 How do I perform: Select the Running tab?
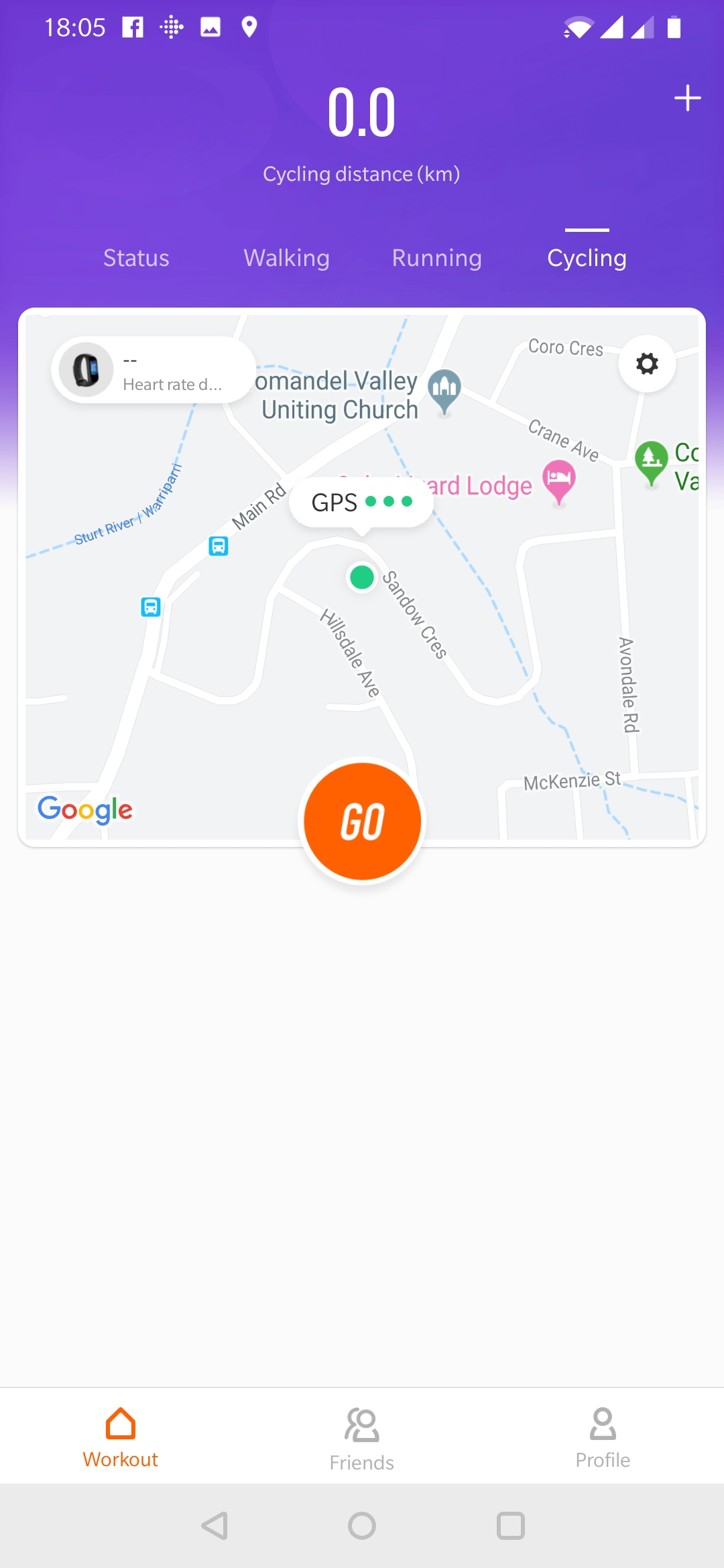tap(436, 258)
